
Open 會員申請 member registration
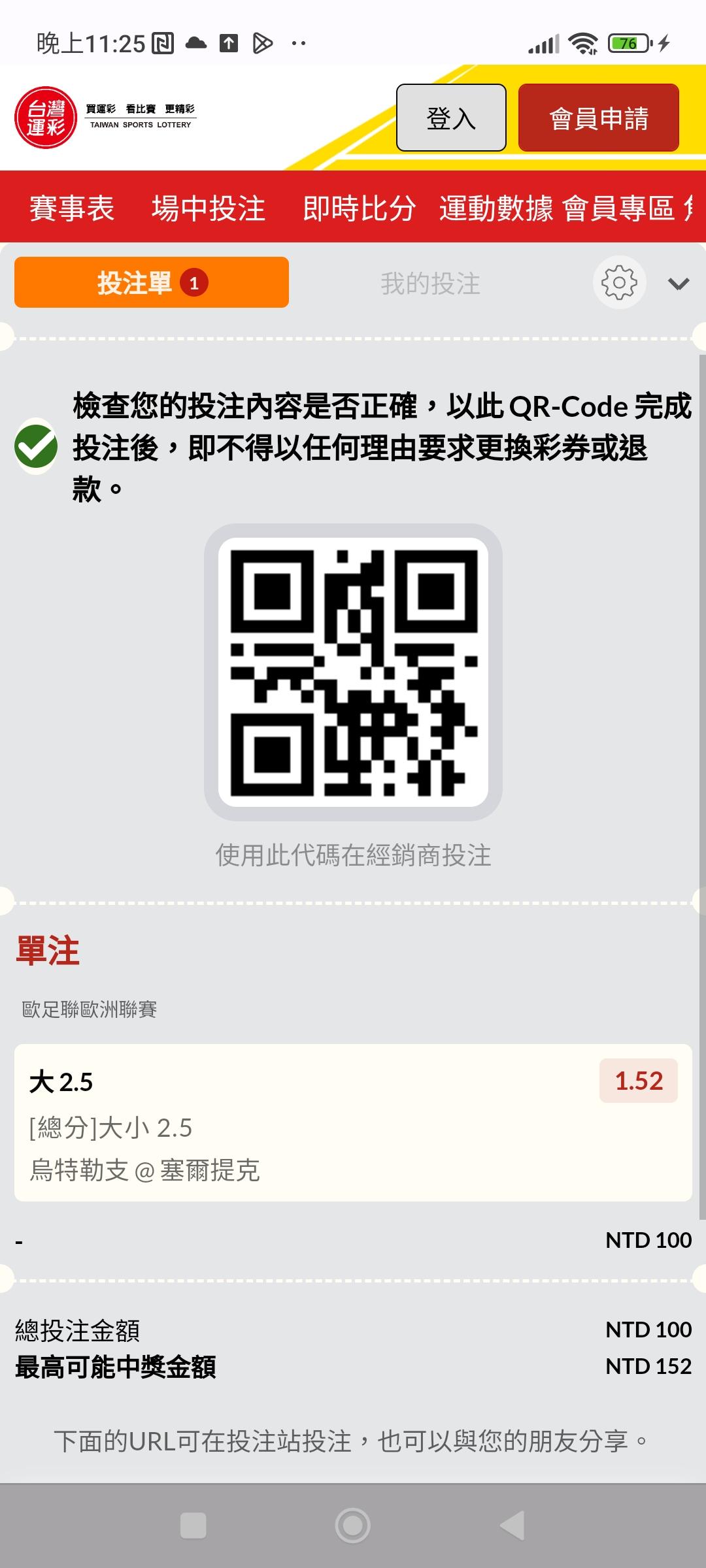(599, 118)
